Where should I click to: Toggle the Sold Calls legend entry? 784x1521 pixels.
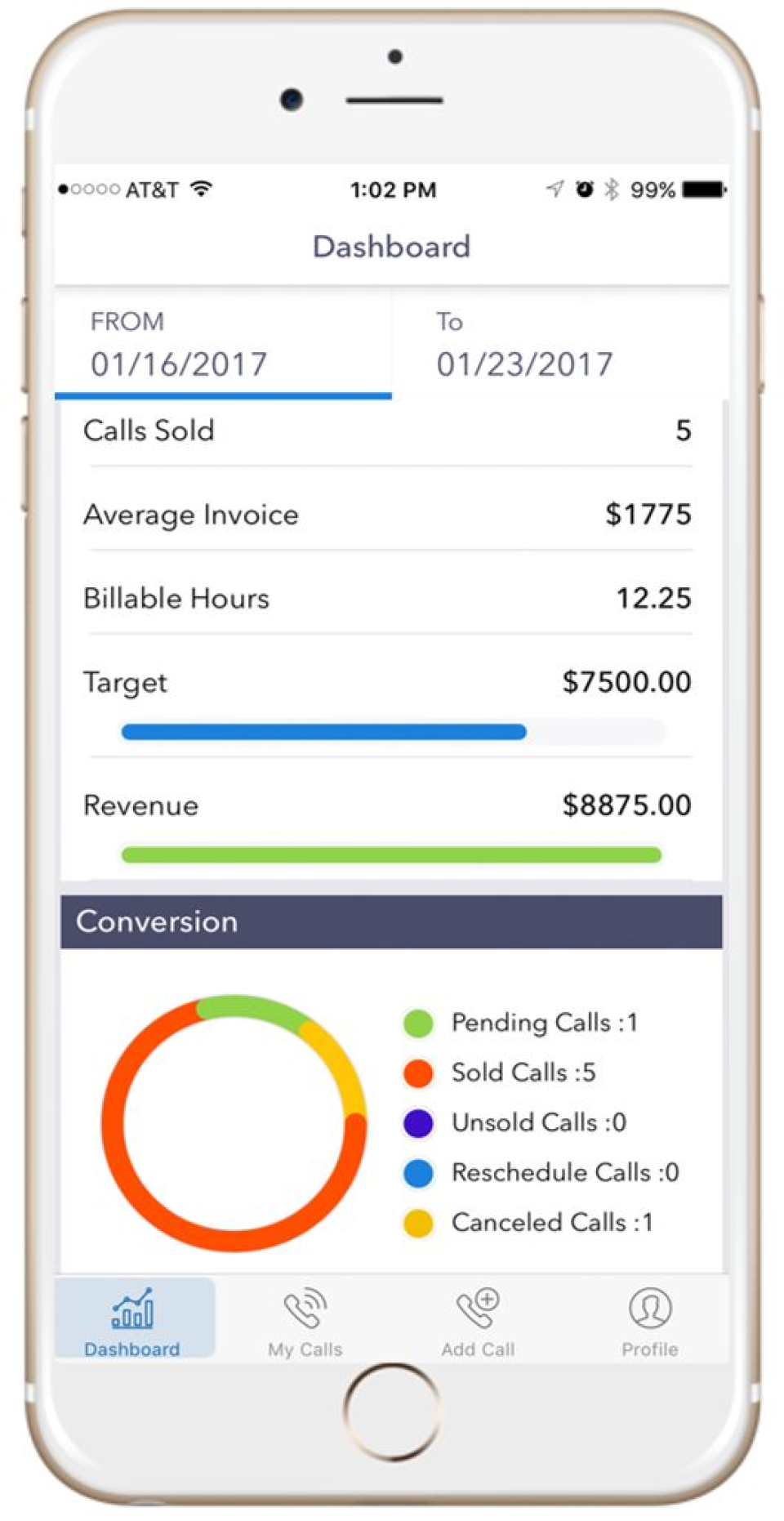tap(523, 1072)
